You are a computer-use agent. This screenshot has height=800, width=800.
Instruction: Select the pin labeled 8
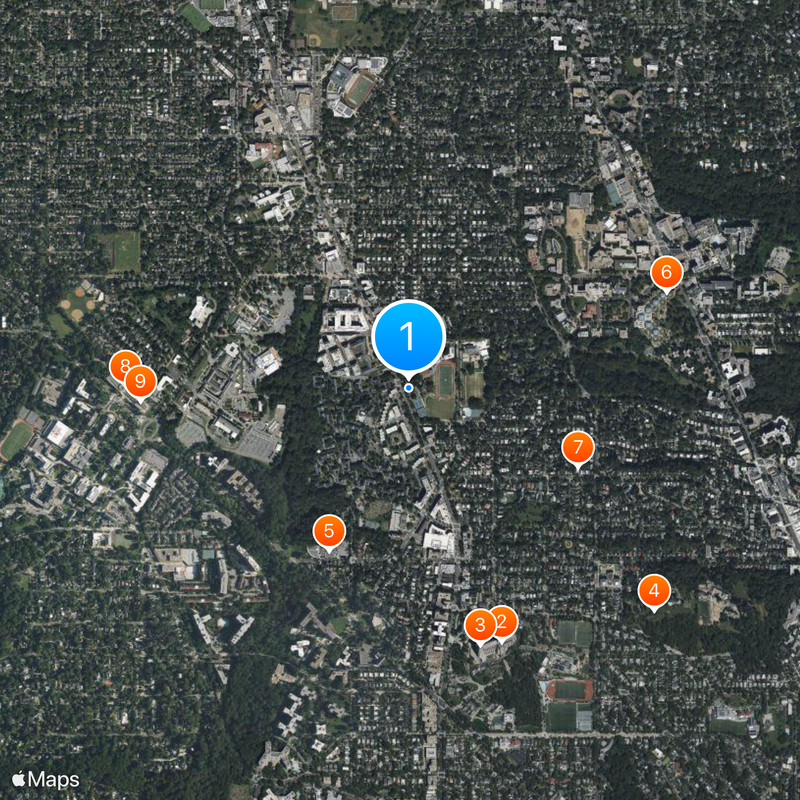pyautogui.click(x=121, y=365)
